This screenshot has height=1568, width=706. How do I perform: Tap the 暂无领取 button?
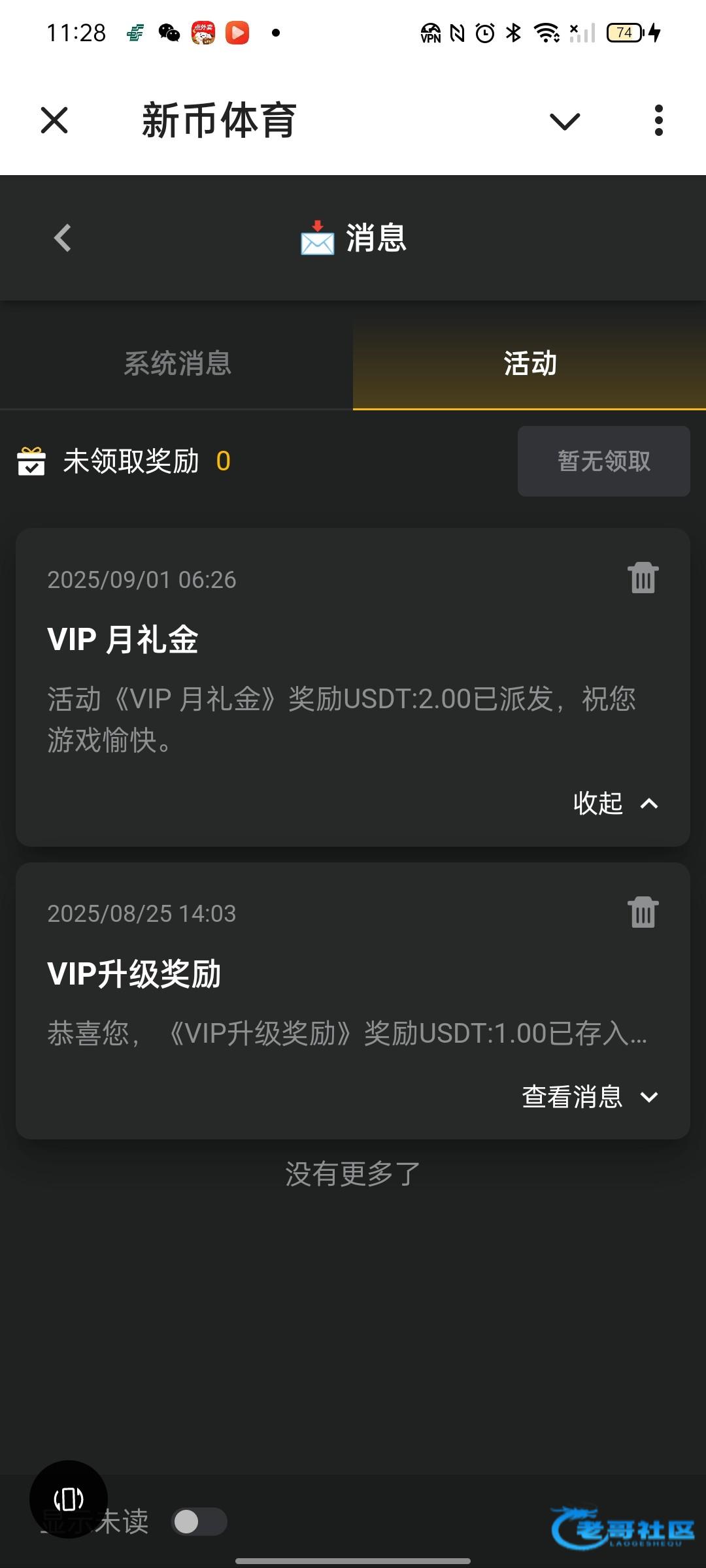[x=604, y=461]
